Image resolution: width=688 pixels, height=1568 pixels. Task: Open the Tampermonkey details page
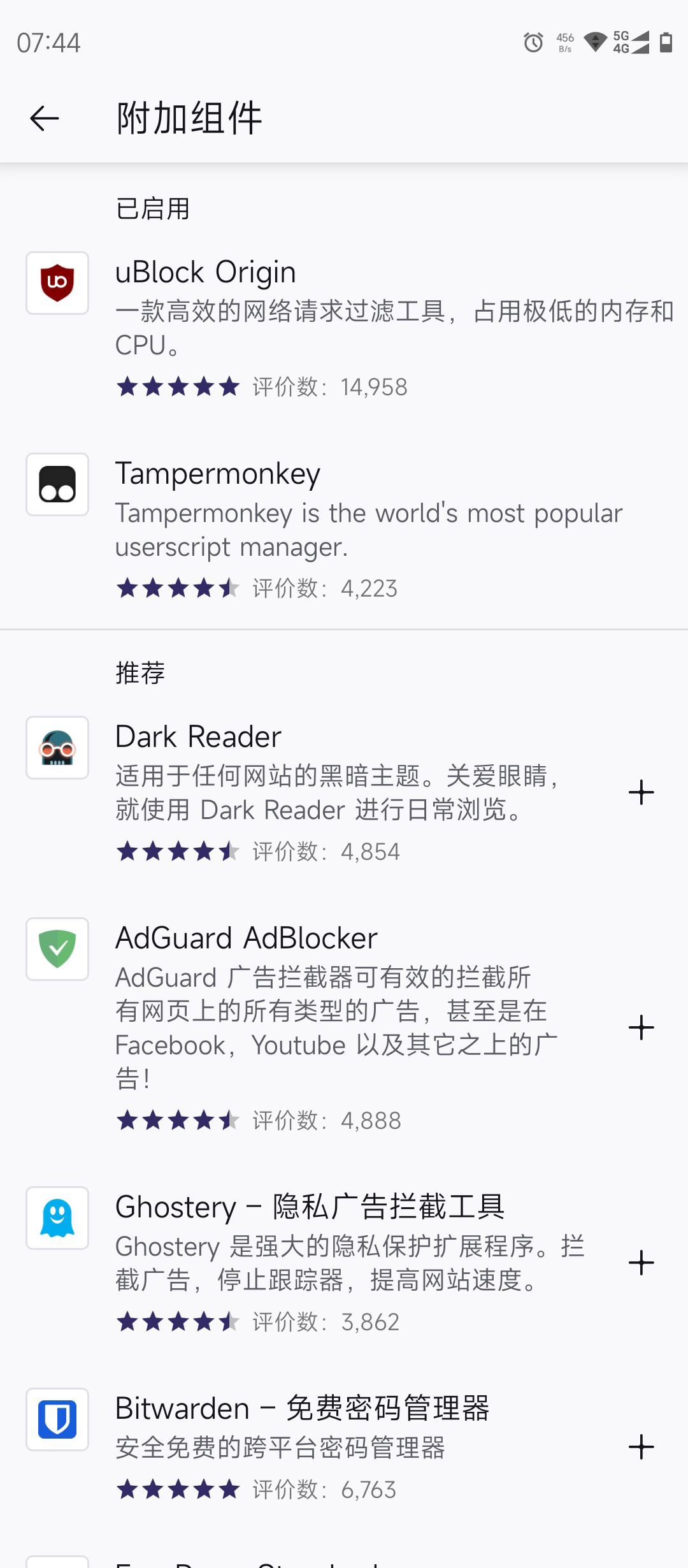point(217,473)
